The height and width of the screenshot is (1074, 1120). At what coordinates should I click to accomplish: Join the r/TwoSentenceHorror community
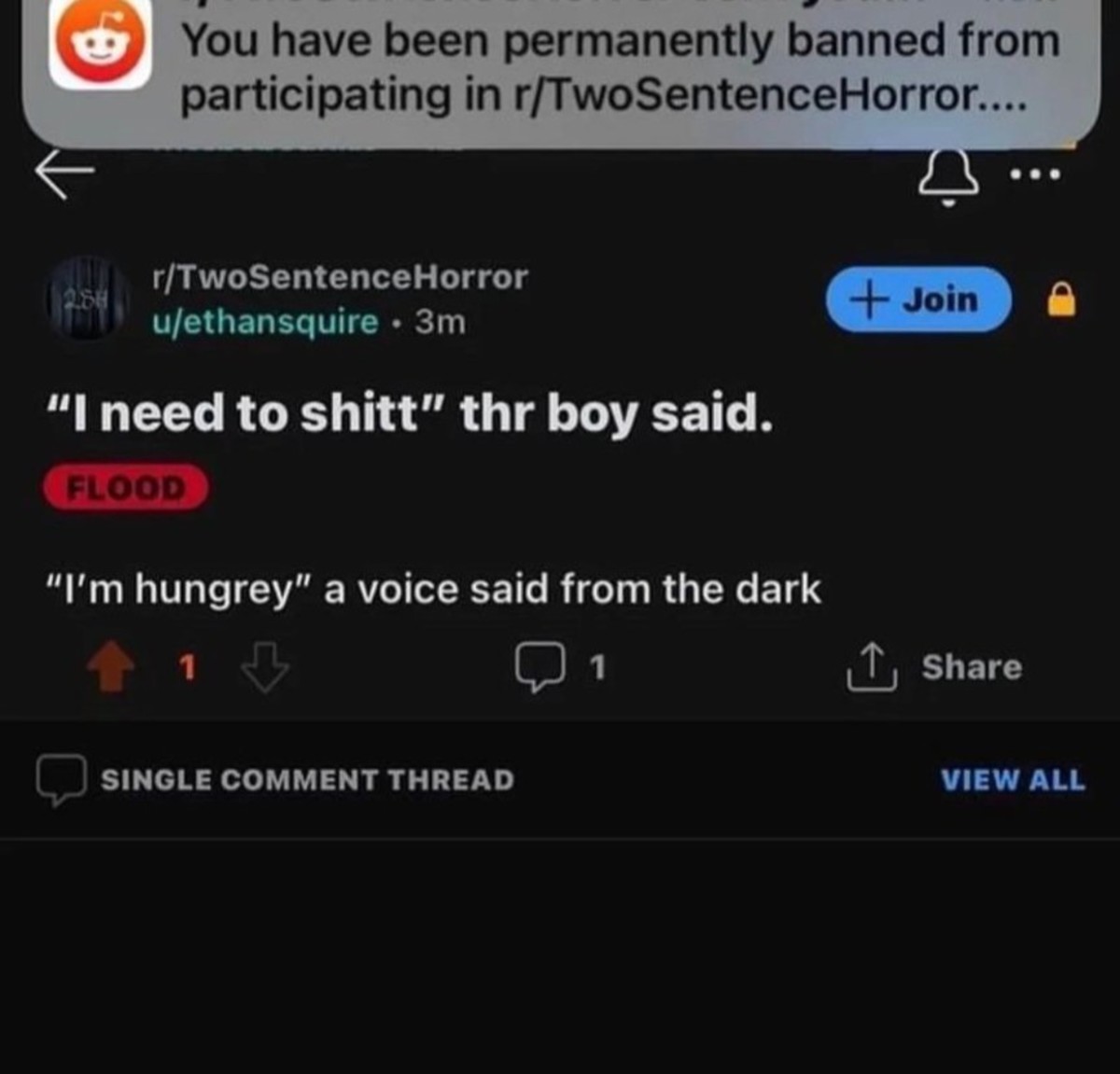tap(918, 300)
